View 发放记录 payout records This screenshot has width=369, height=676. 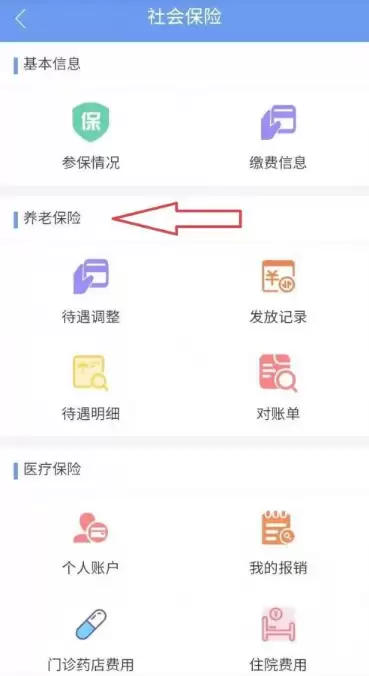pyautogui.click(x=278, y=291)
